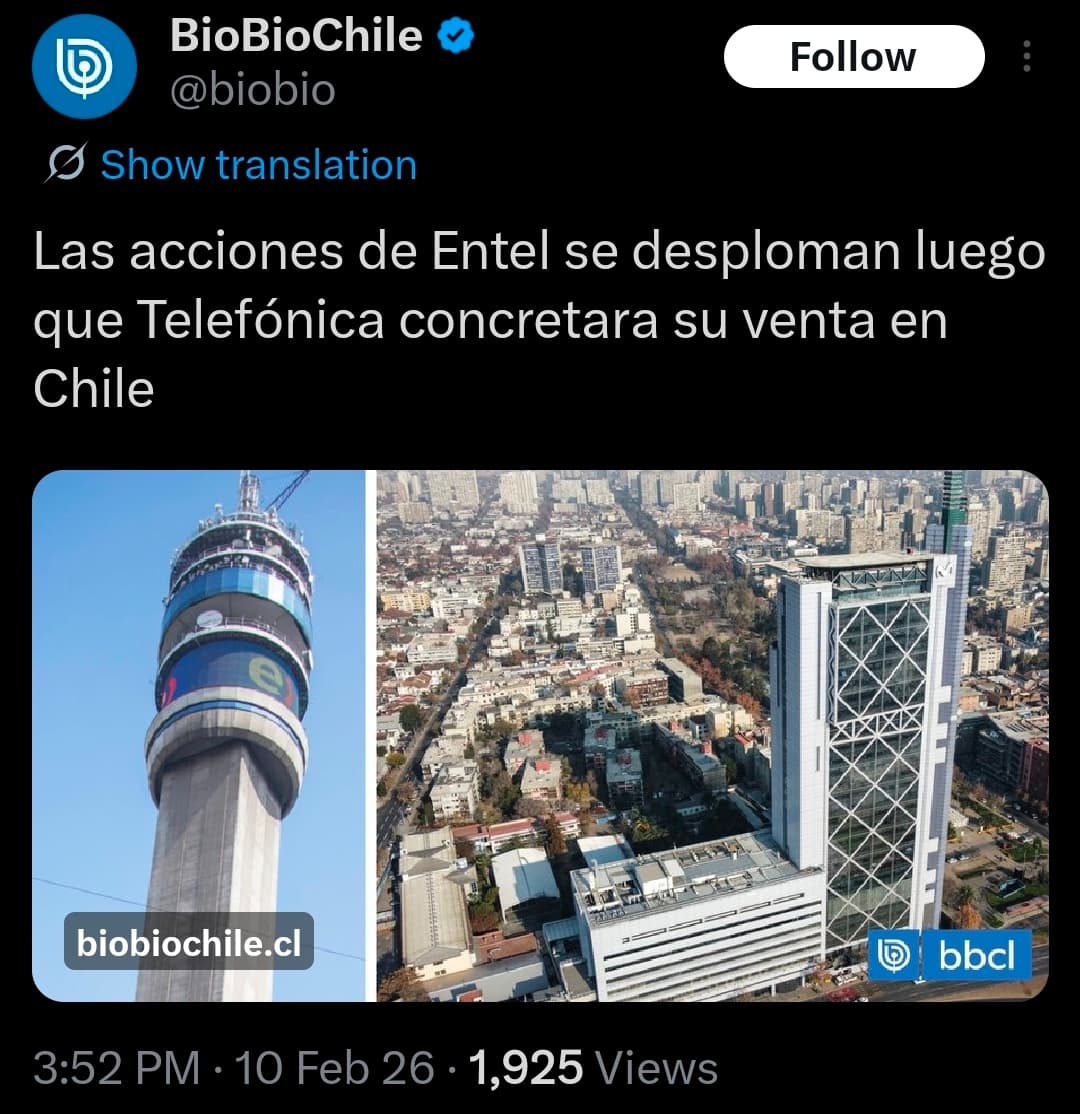
Task: View the BioBioChile account name
Action: pyautogui.click(x=296, y=37)
